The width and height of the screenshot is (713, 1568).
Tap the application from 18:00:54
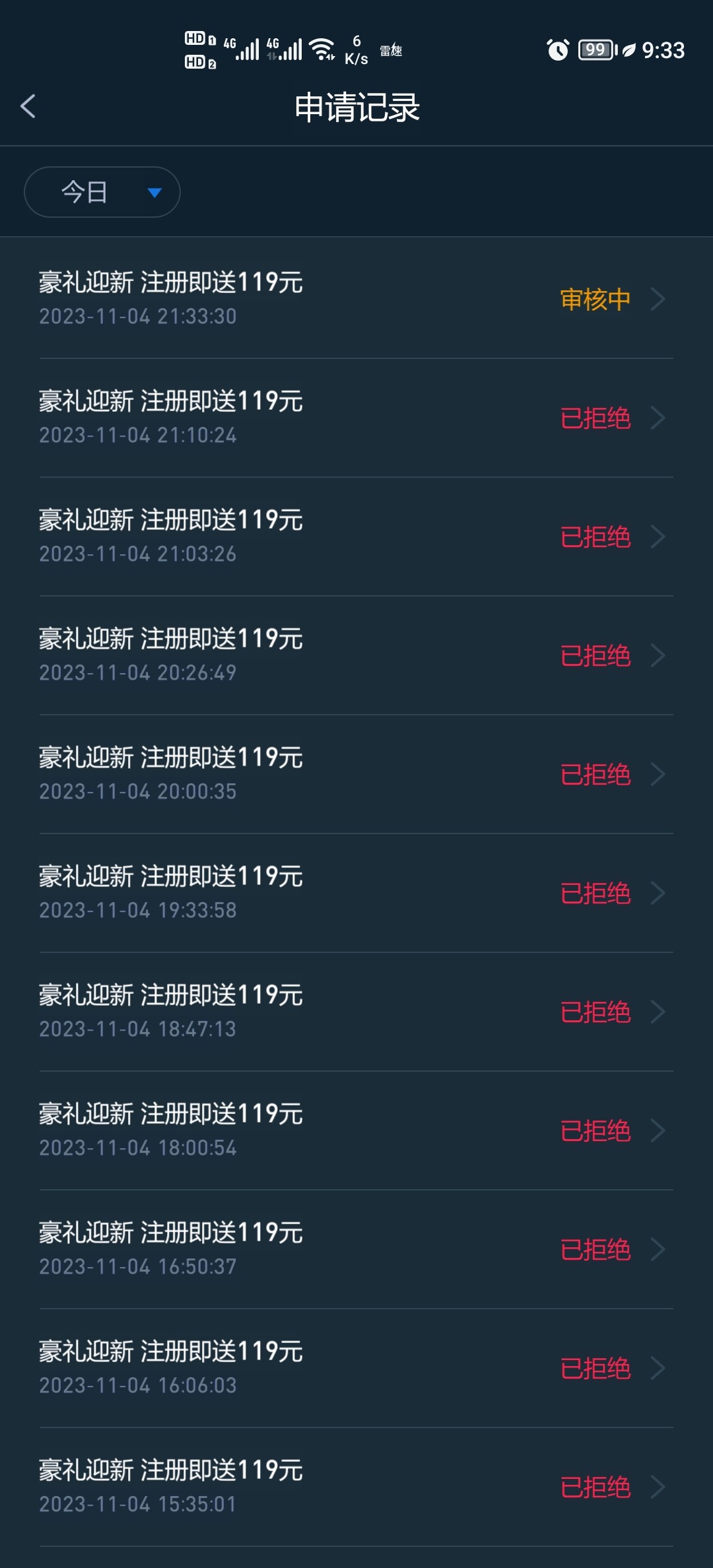coord(356,1130)
